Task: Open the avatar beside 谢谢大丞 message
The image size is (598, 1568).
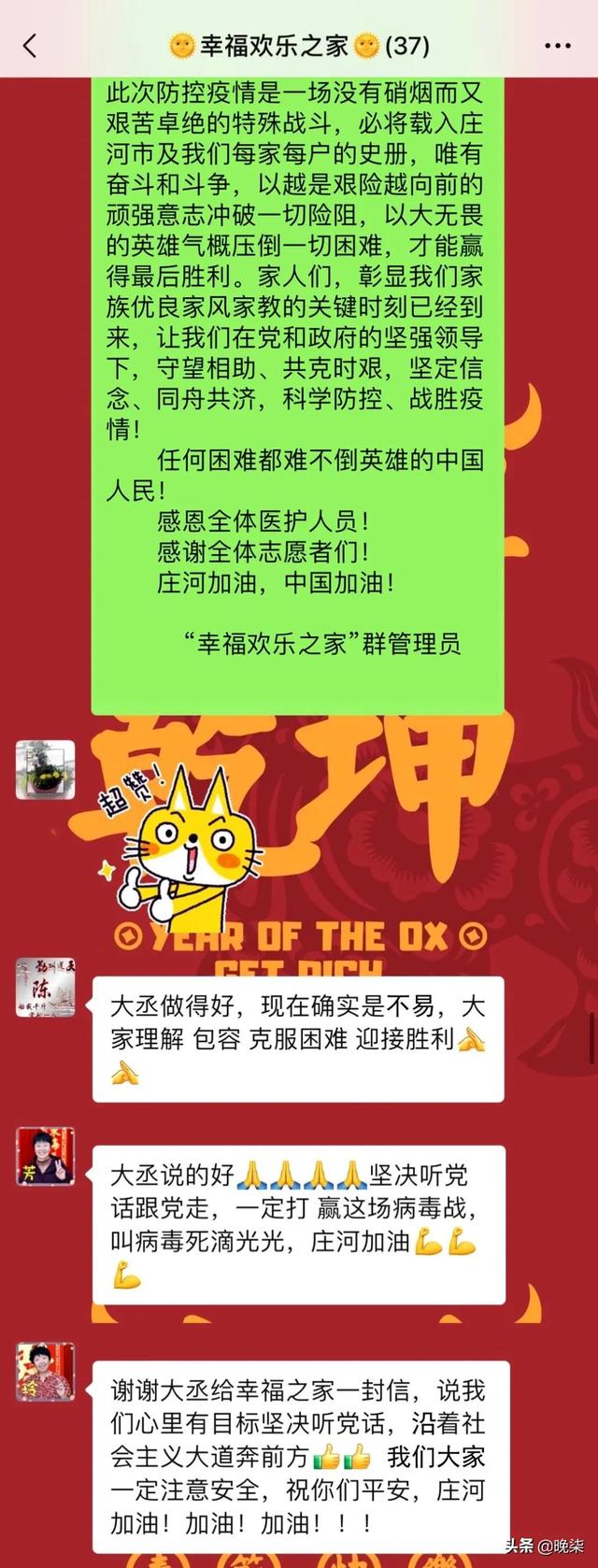Action: [45, 1372]
